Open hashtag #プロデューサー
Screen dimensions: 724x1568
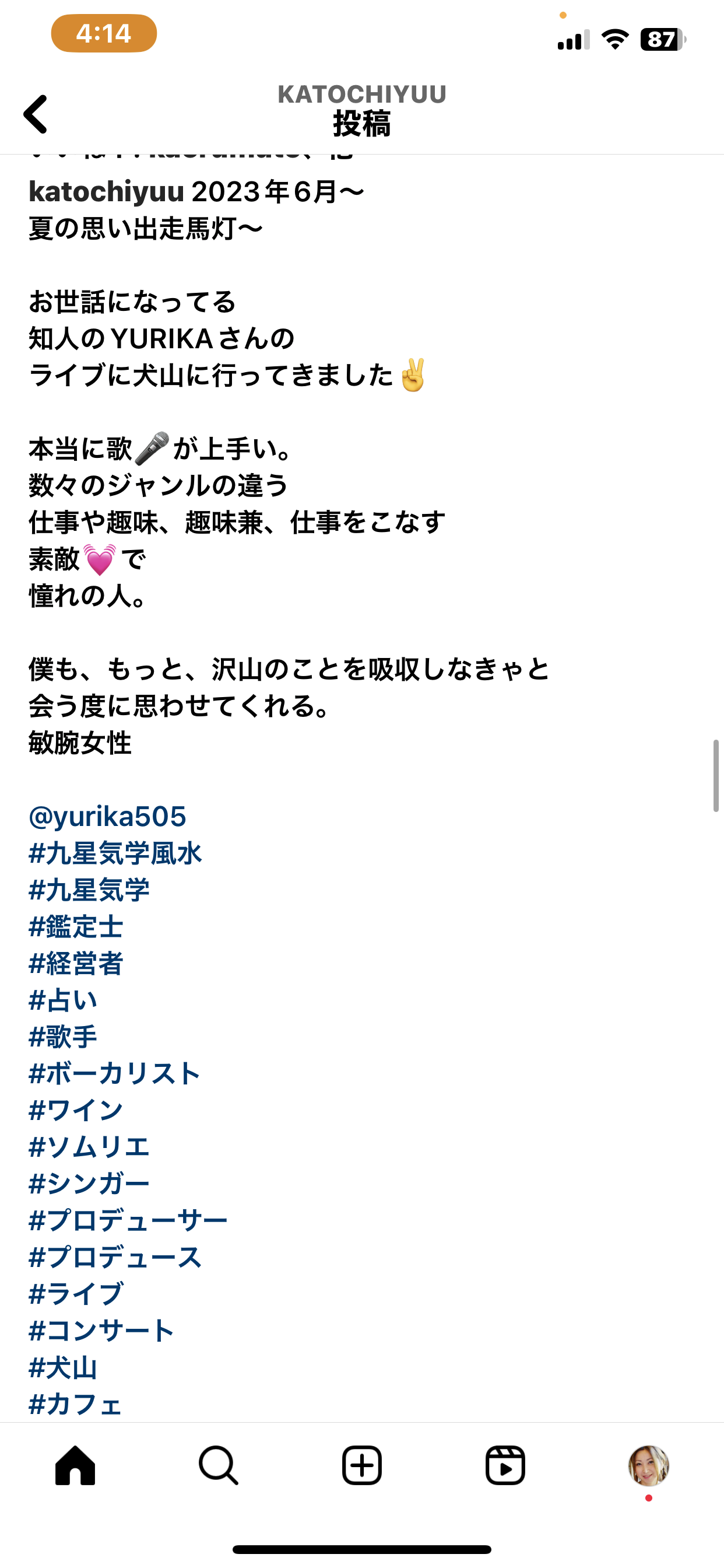(128, 1220)
